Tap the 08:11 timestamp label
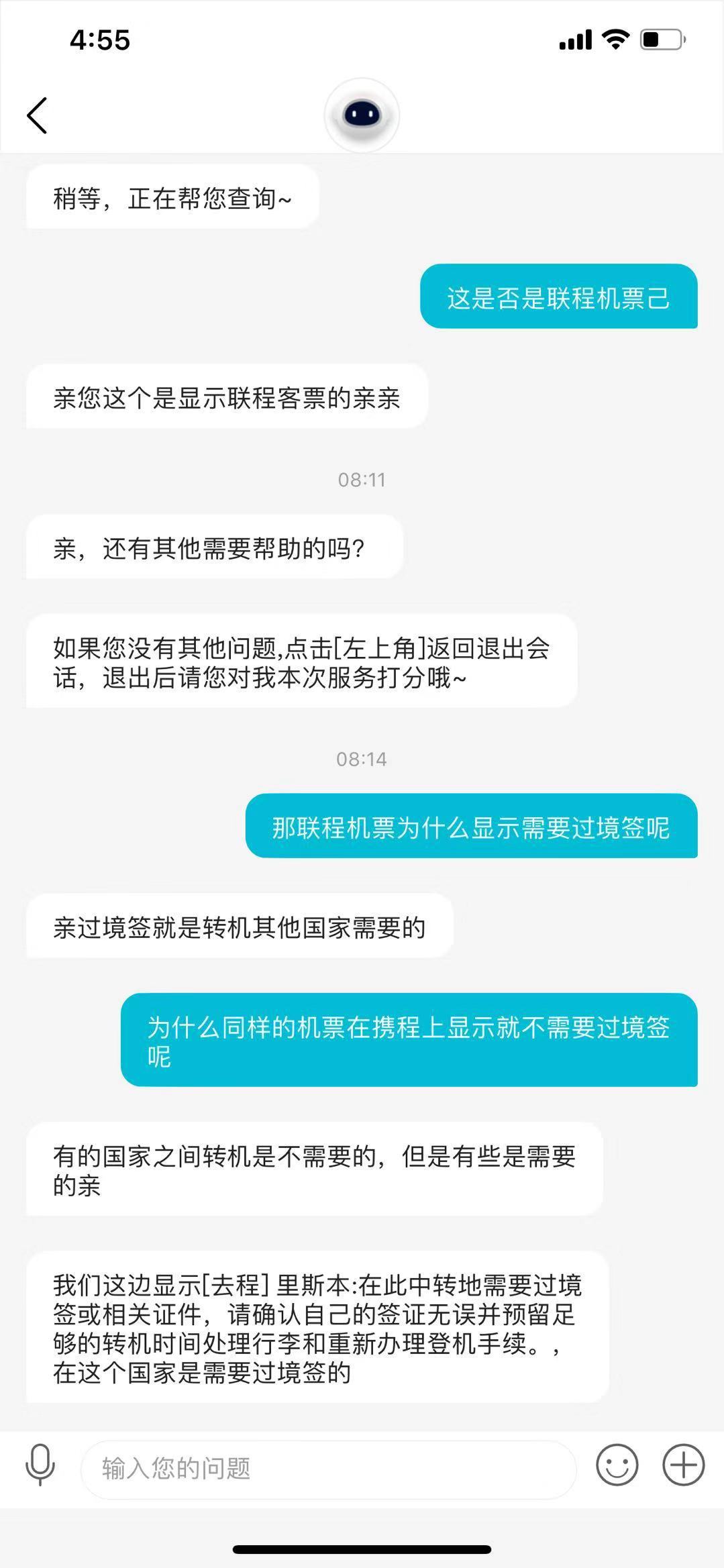Screen dimensions: 724x1568 tap(362, 478)
